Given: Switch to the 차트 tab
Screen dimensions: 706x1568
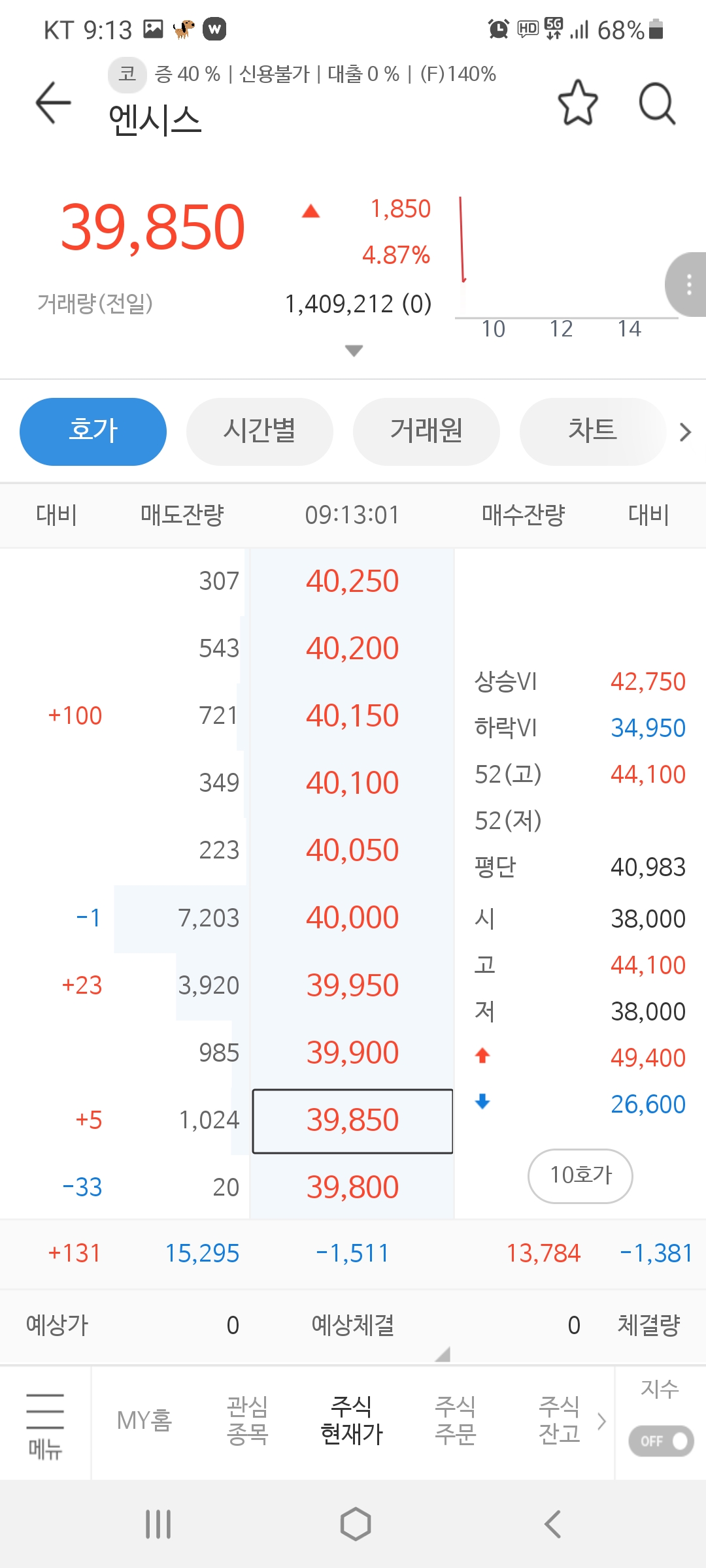Looking at the screenshot, I should click(592, 432).
